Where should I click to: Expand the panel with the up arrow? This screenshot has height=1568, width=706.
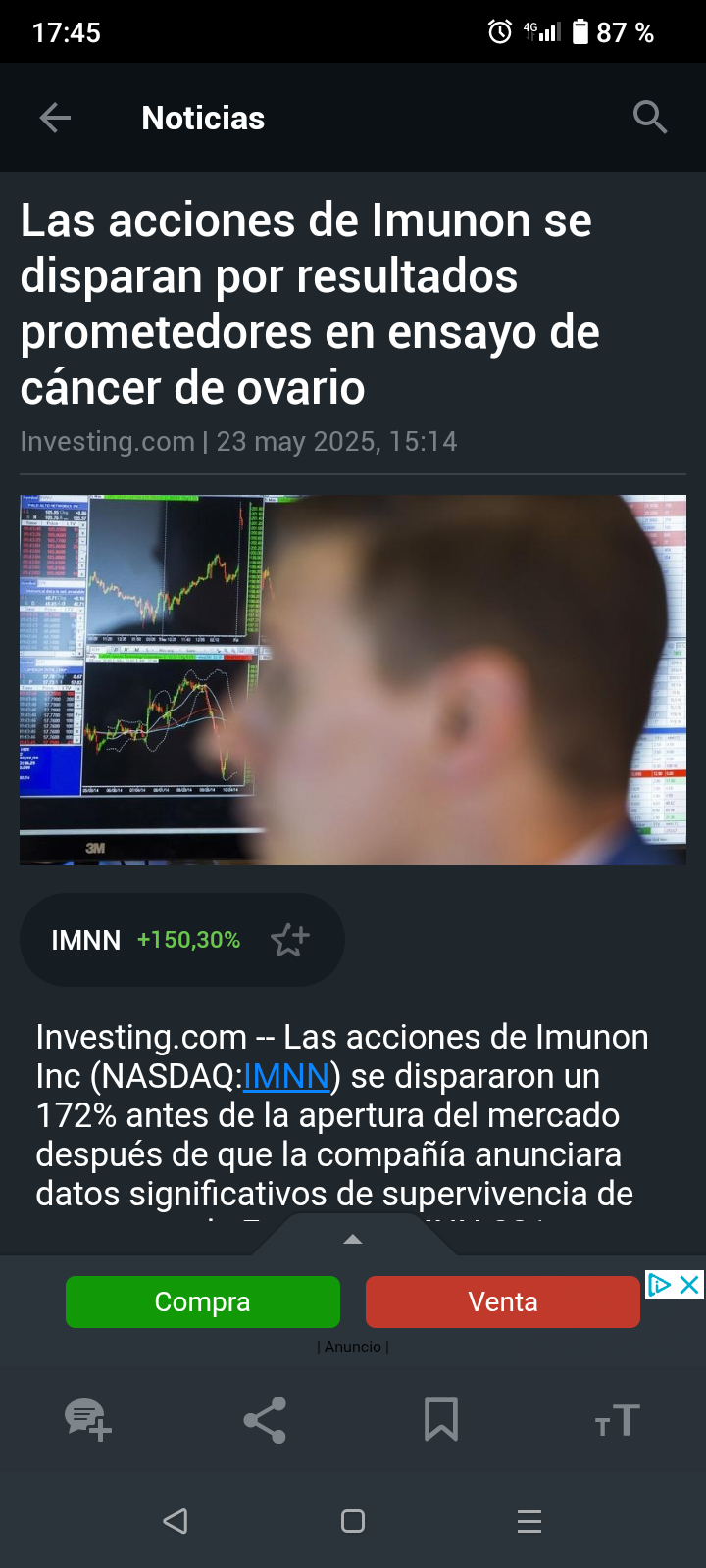(353, 1240)
